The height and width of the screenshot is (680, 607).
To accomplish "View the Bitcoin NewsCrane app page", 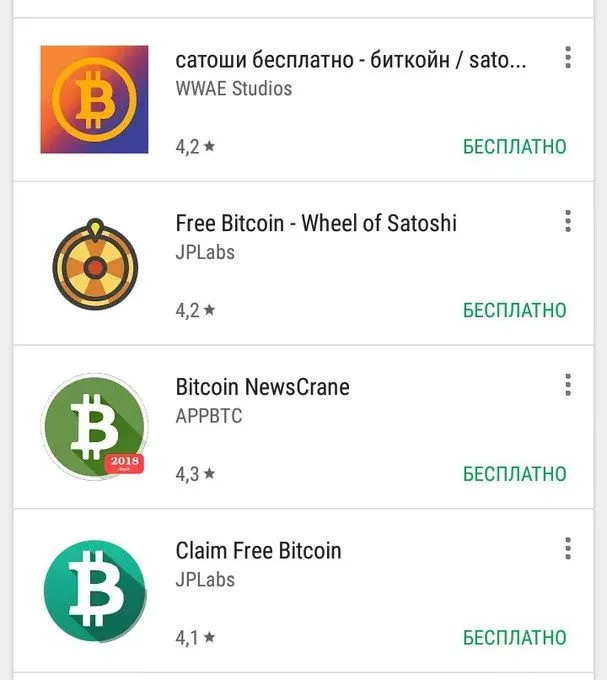I will (x=262, y=387).
